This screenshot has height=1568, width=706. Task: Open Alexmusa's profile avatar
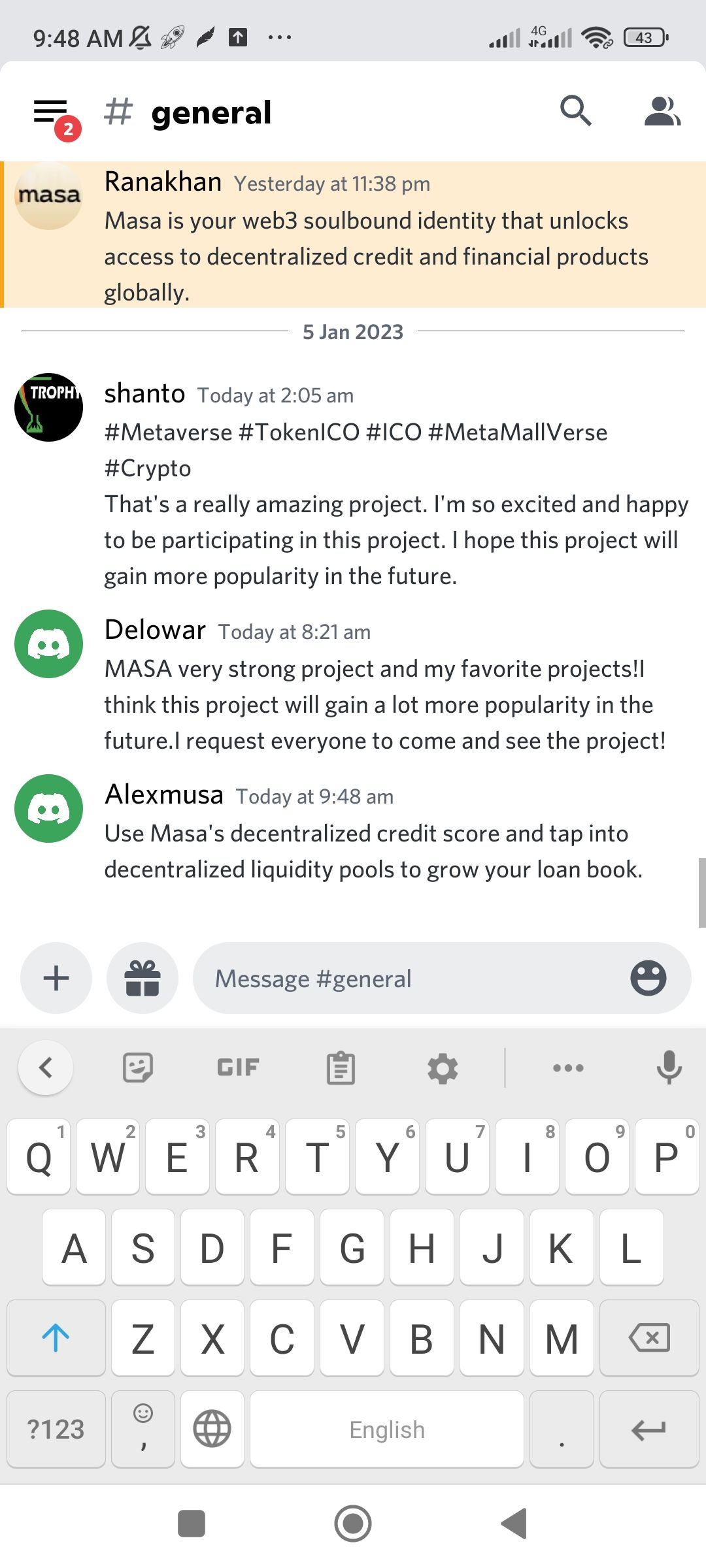coord(48,808)
